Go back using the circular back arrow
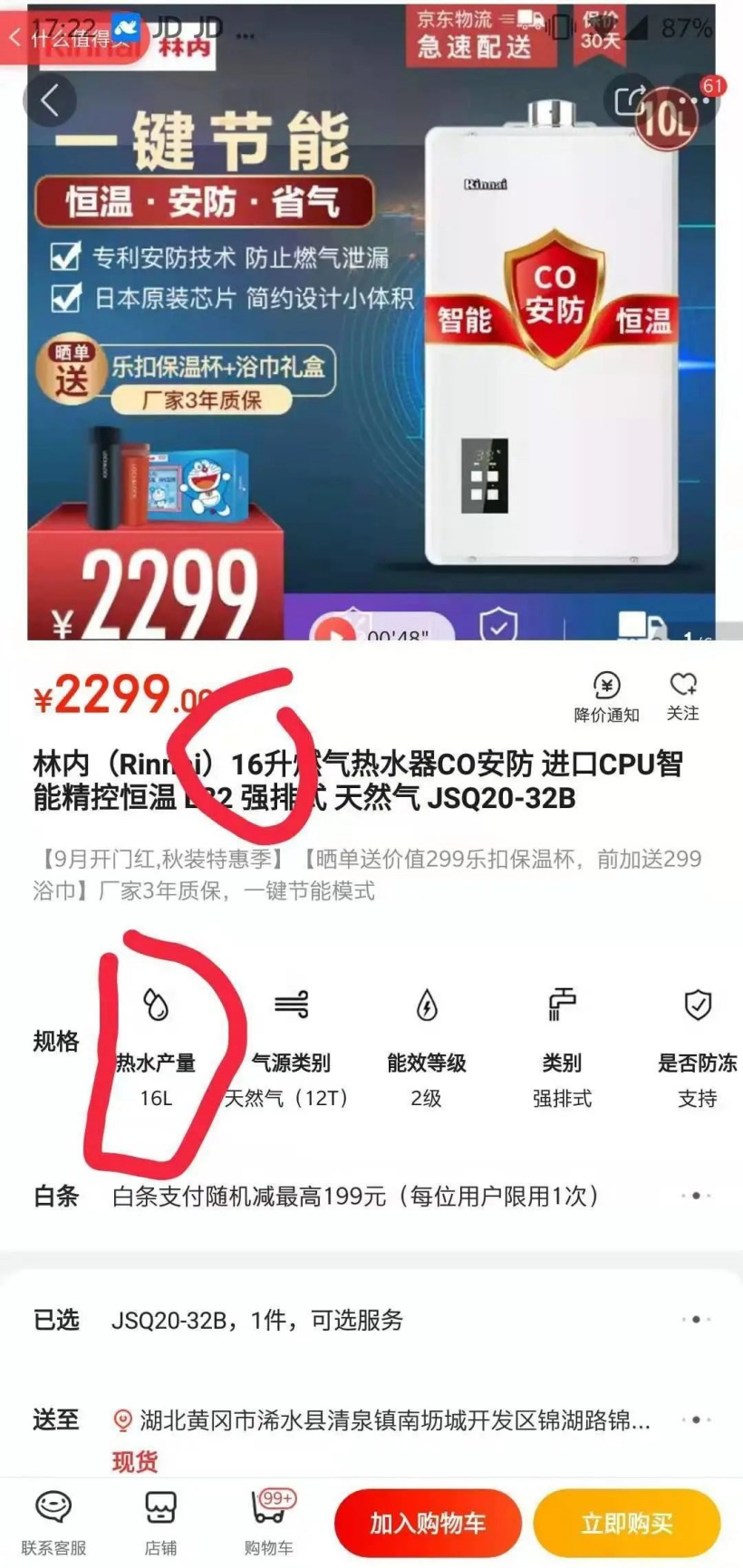743x1568 pixels. (51, 100)
